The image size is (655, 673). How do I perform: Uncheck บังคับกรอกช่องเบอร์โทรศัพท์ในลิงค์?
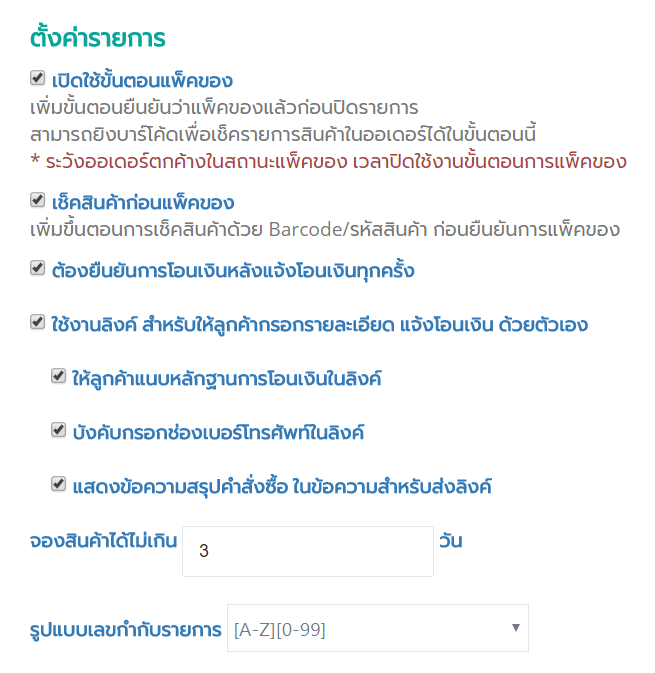pos(58,430)
